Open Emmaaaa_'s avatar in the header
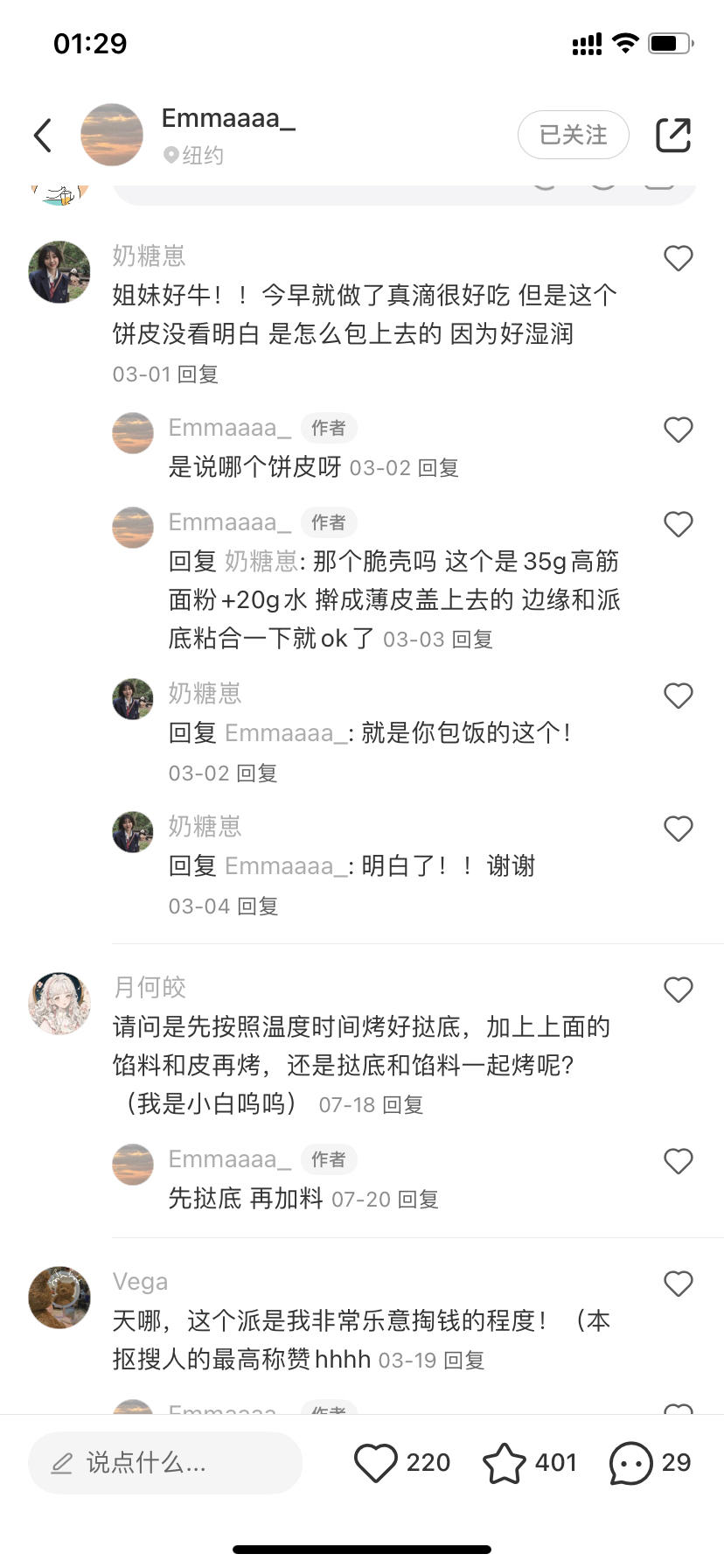This screenshot has width=724, height=1568. click(x=112, y=135)
